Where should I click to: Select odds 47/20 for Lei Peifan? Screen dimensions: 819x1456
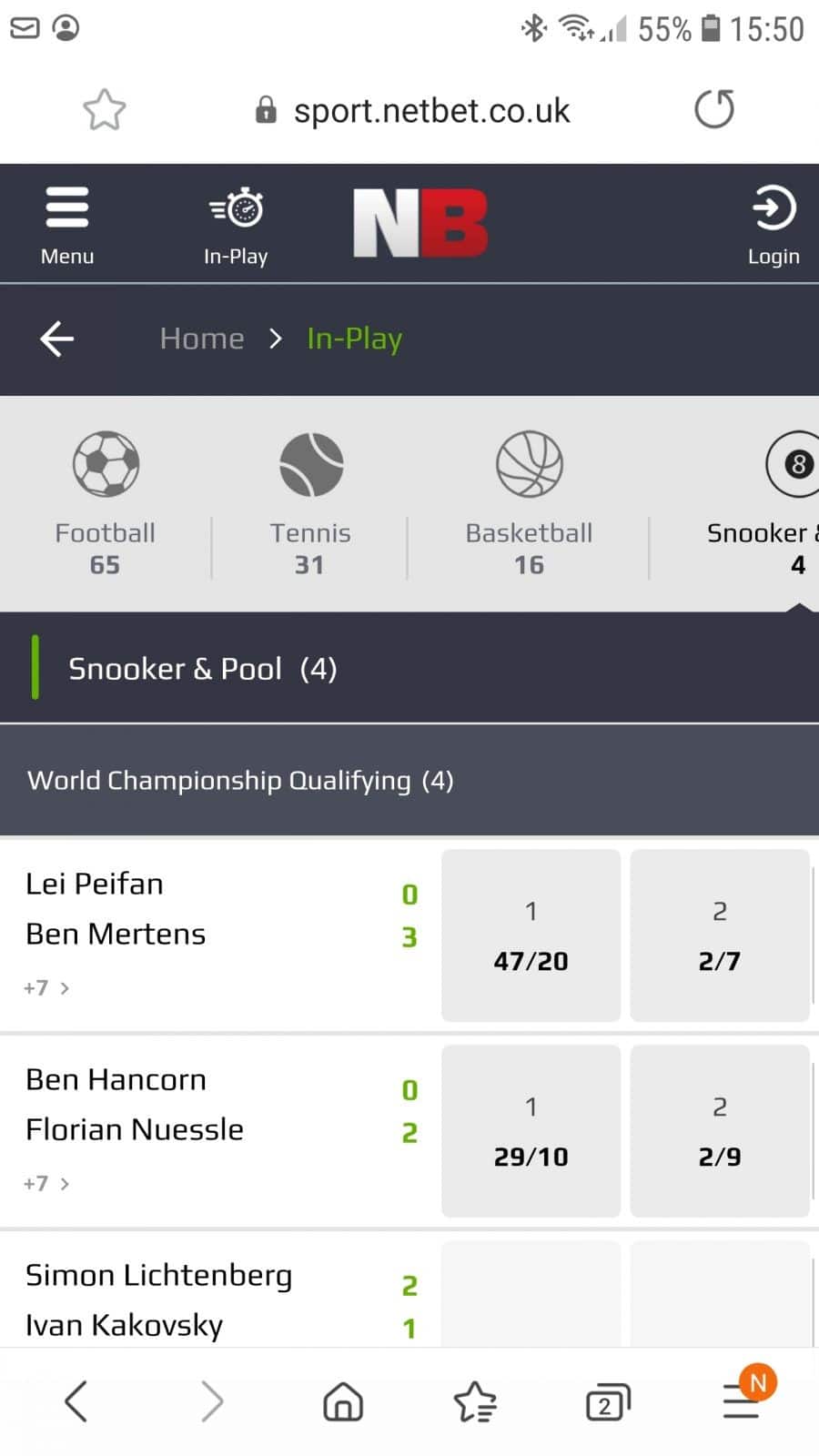[531, 935]
